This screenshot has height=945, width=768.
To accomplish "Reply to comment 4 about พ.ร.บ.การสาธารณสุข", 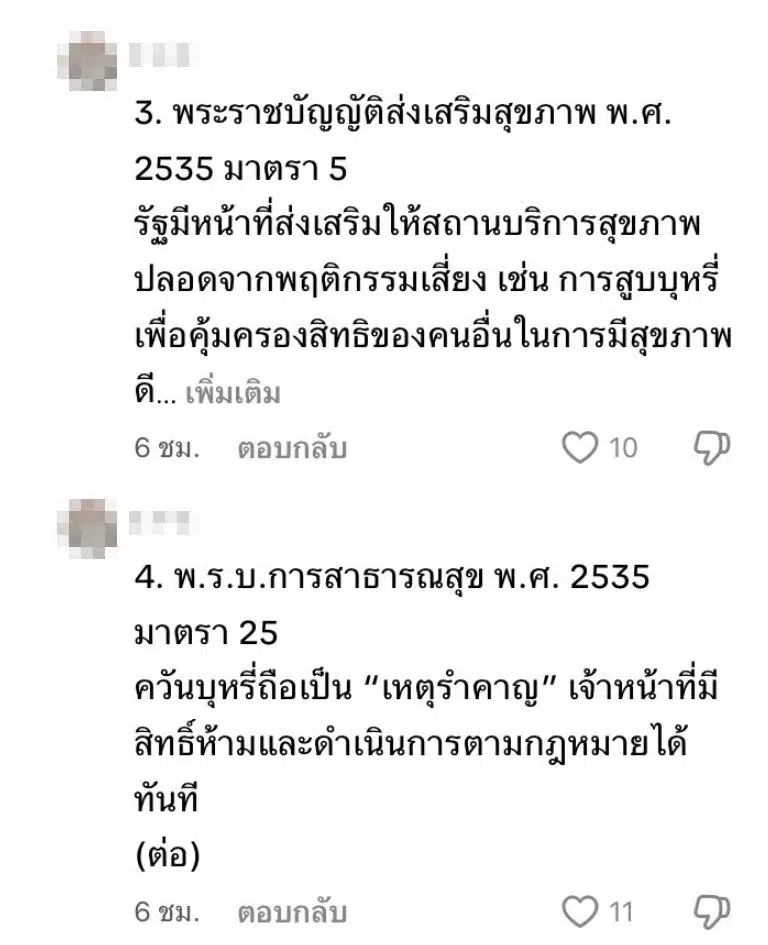I will (291, 912).
